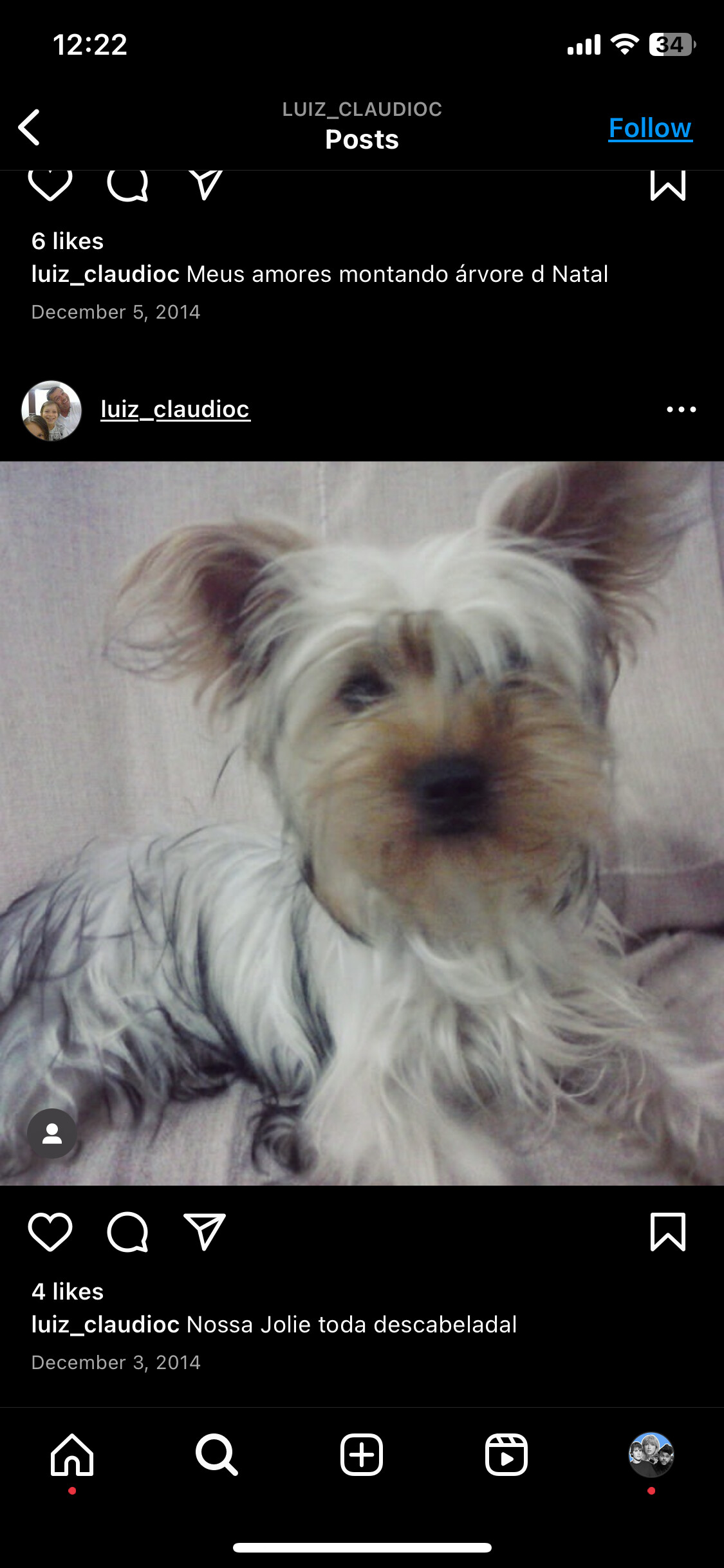The image size is (724, 1568).
Task: Go back from the Posts screen
Action: (30, 127)
